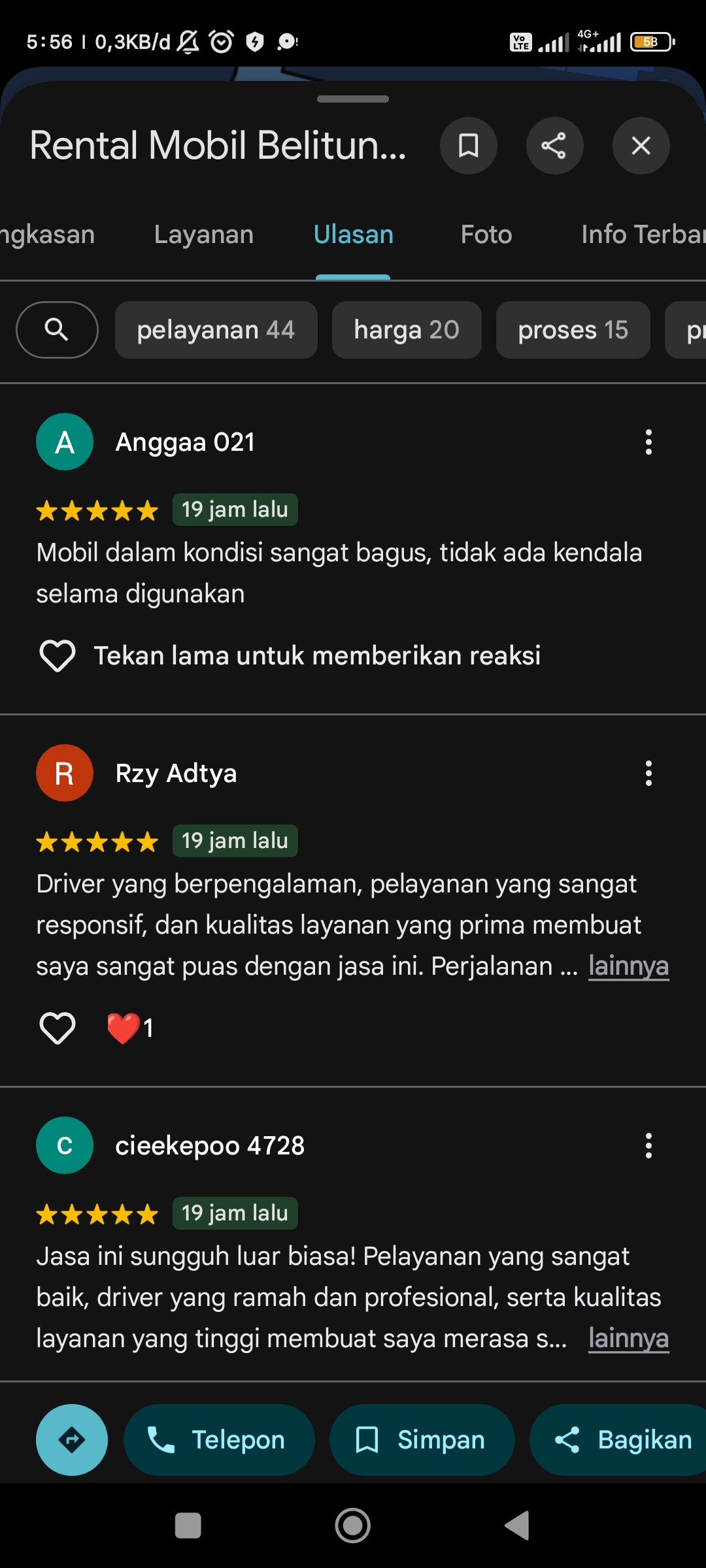Like Anggaa 021's review with the heart
This screenshot has height=1568, width=706.
58,655
